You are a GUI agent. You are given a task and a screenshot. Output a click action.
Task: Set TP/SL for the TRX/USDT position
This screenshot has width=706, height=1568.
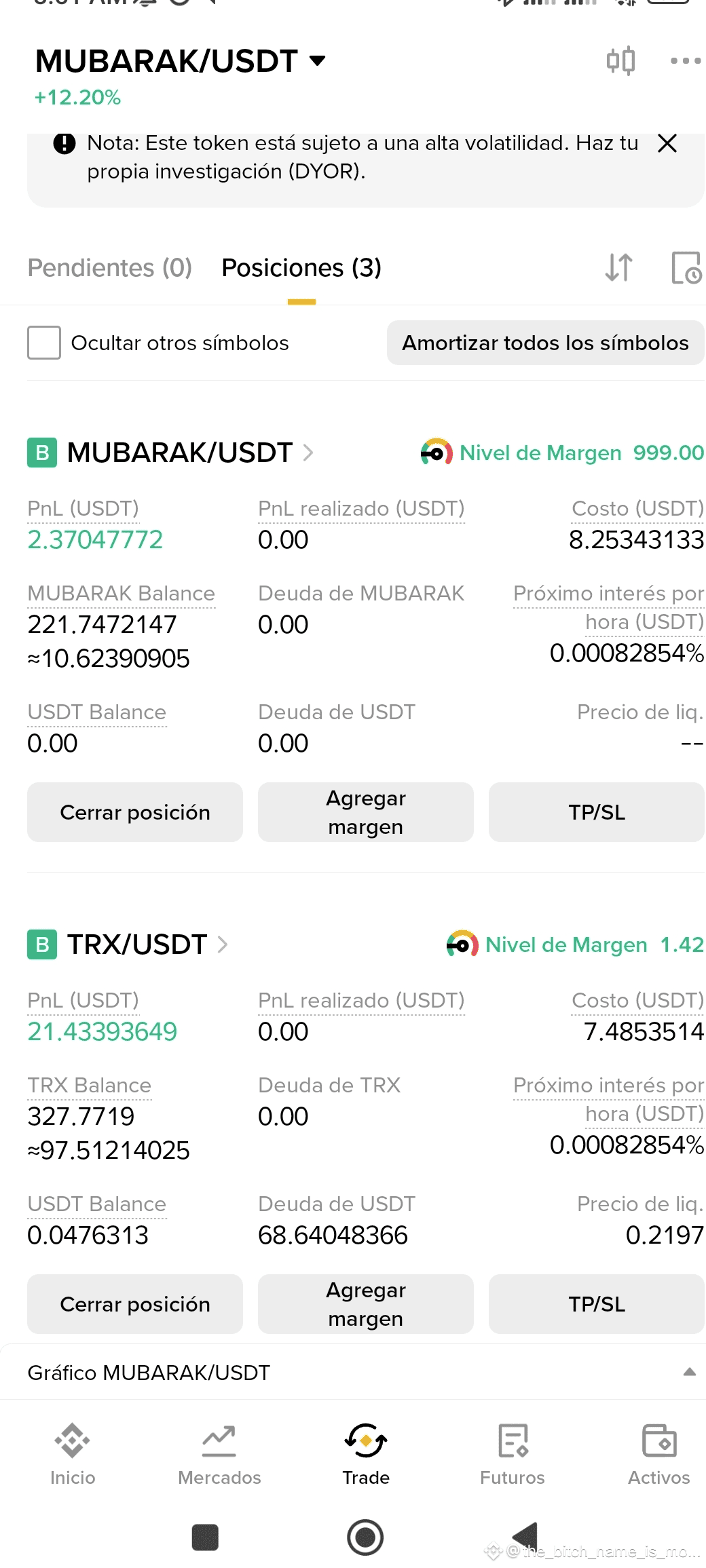pyautogui.click(x=597, y=1304)
